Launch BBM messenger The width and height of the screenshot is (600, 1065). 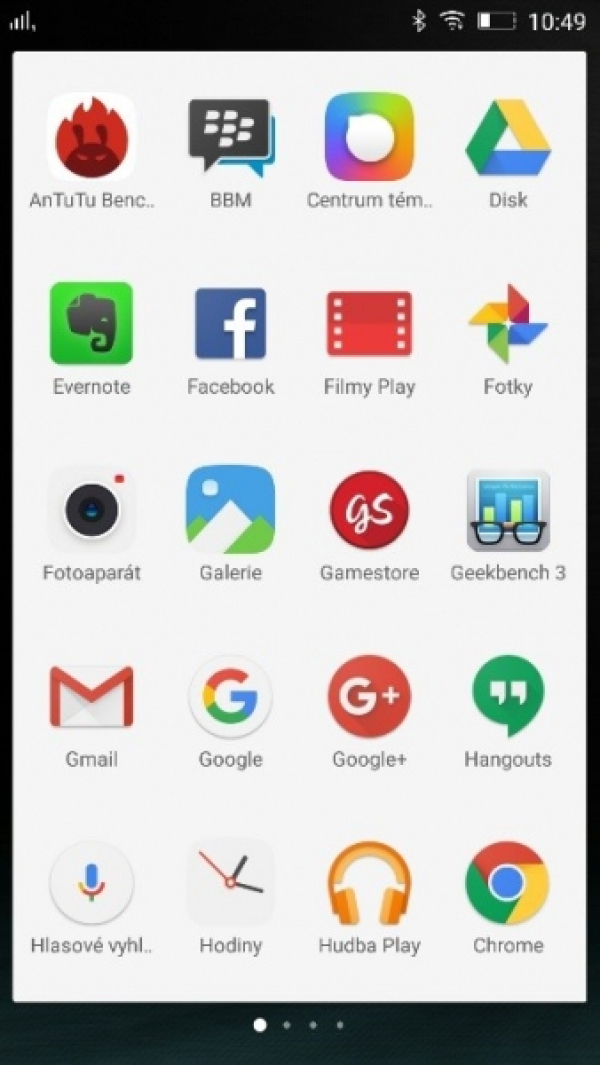point(231,138)
